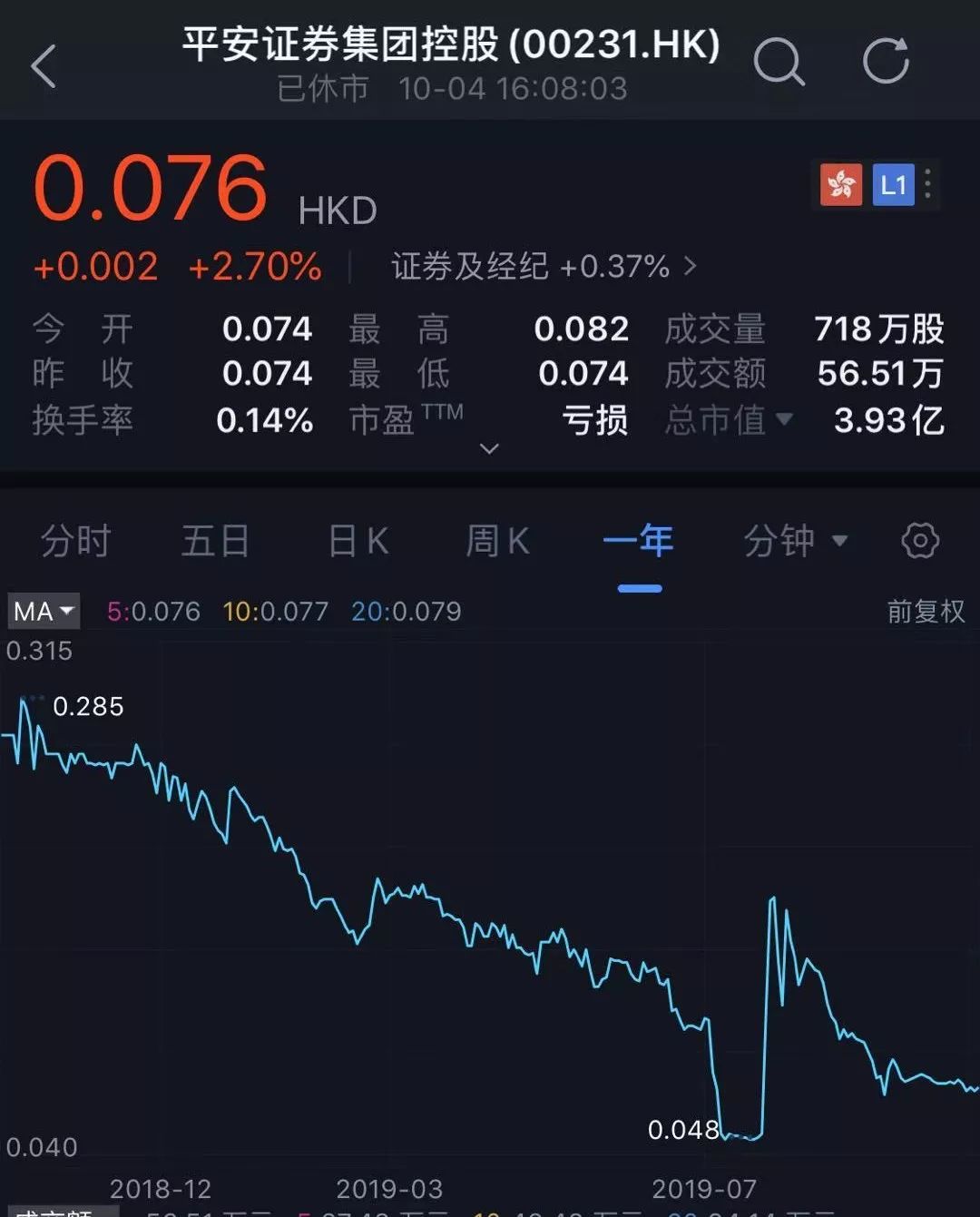The width and height of the screenshot is (980, 1217).
Task: Open the 总市值 dropdown
Action: coord(730,420)
